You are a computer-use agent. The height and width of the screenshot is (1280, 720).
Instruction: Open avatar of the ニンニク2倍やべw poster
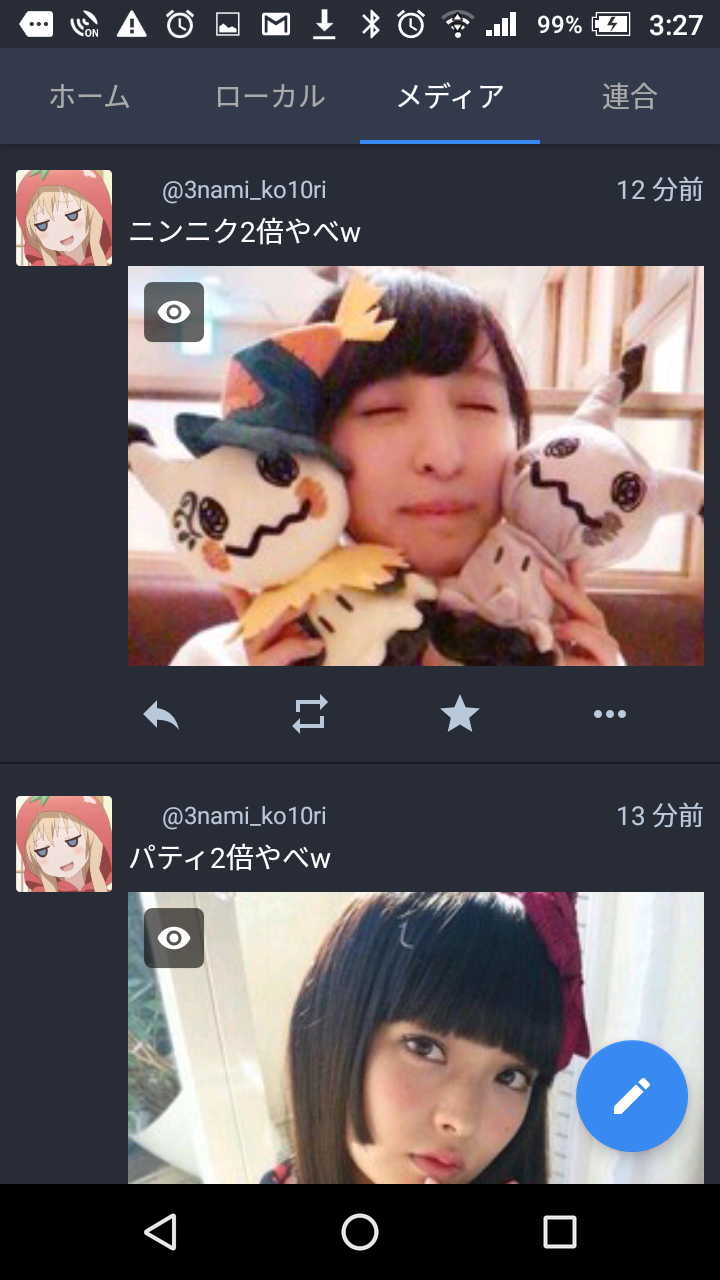tap(64, 218)
